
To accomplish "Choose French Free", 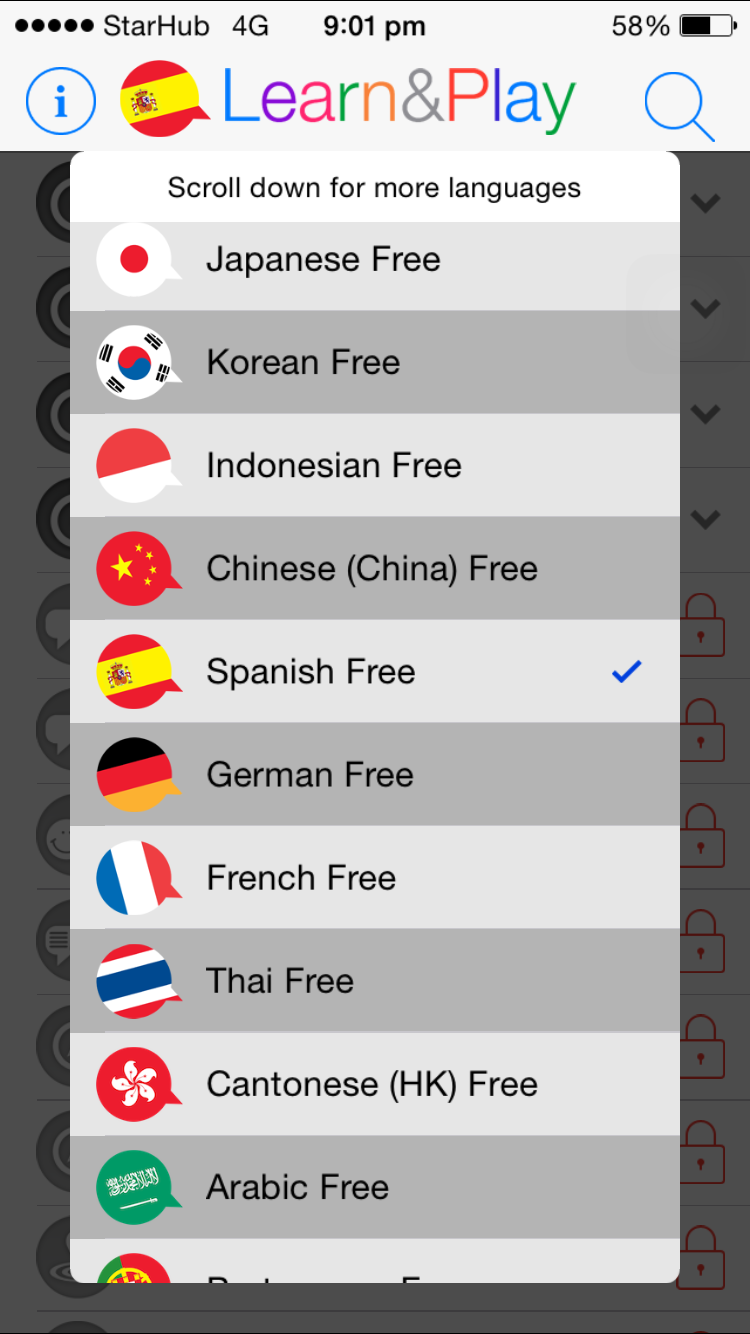I will (x=374, y=878).
